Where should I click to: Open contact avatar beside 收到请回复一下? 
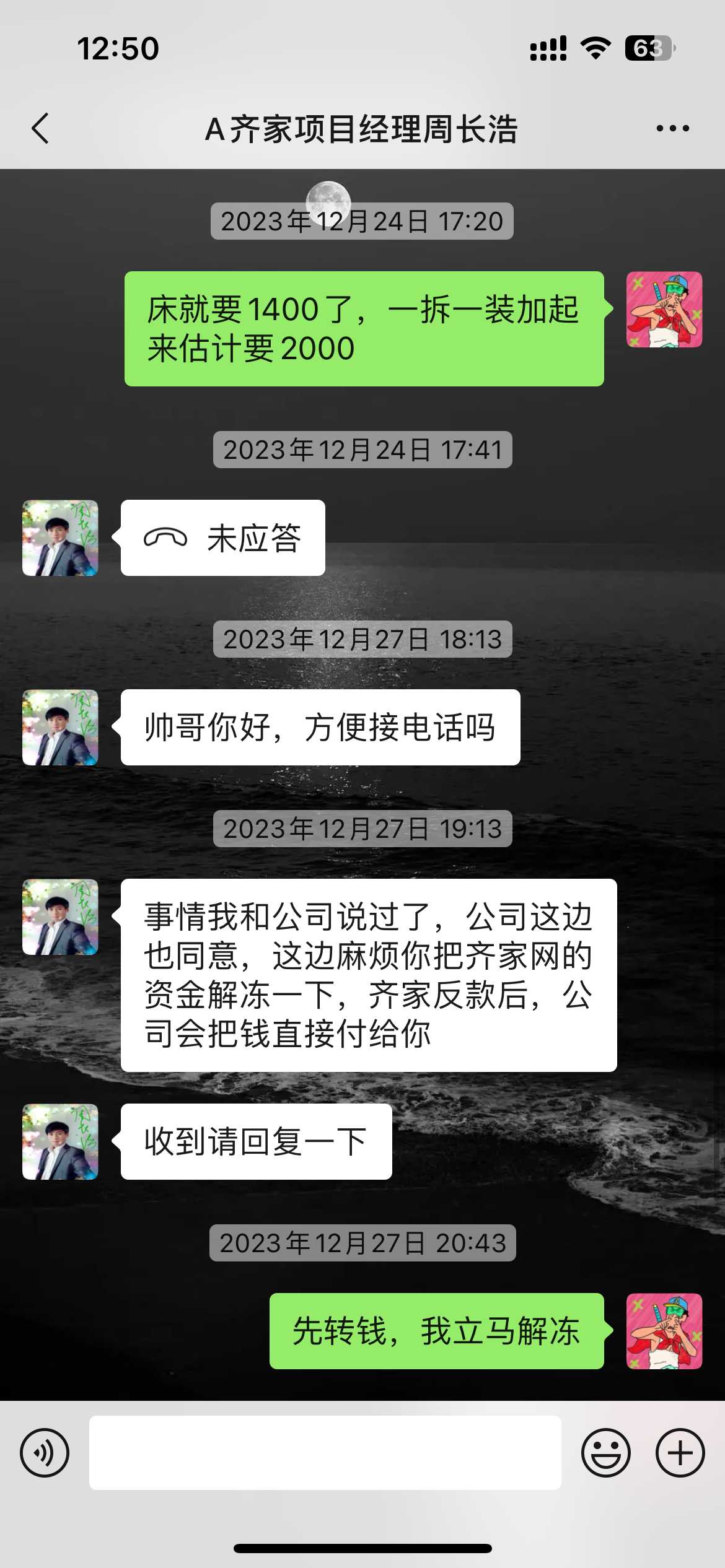(60, 1141)
